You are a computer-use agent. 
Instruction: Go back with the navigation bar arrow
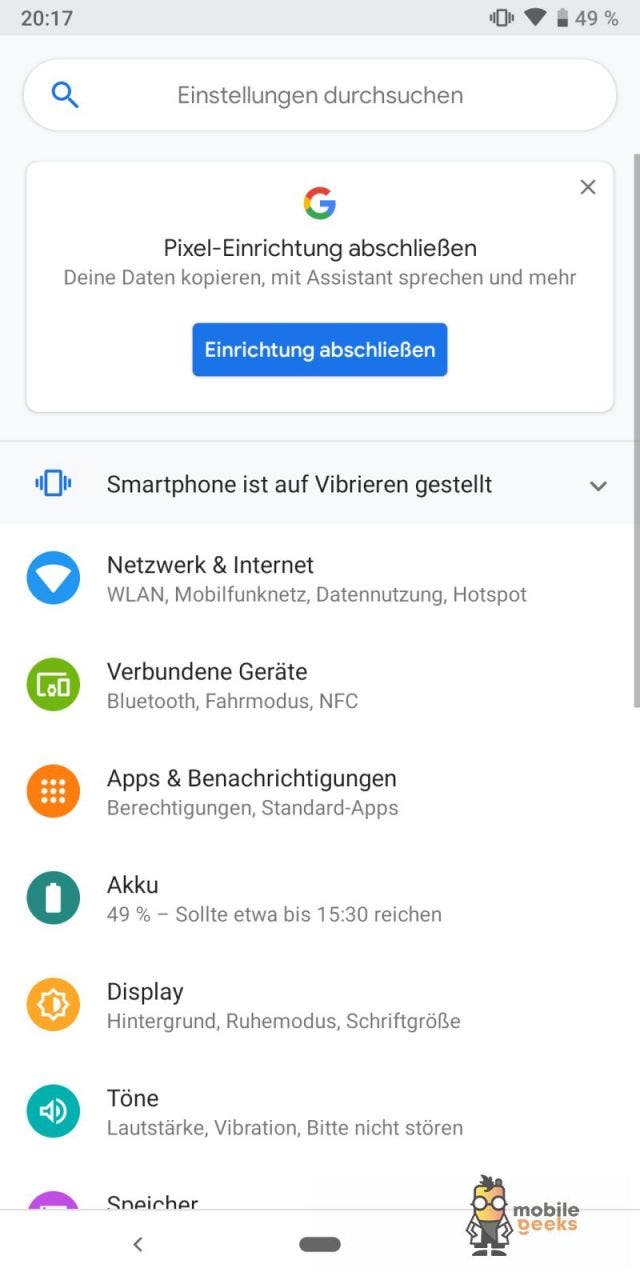[138, 1244]
